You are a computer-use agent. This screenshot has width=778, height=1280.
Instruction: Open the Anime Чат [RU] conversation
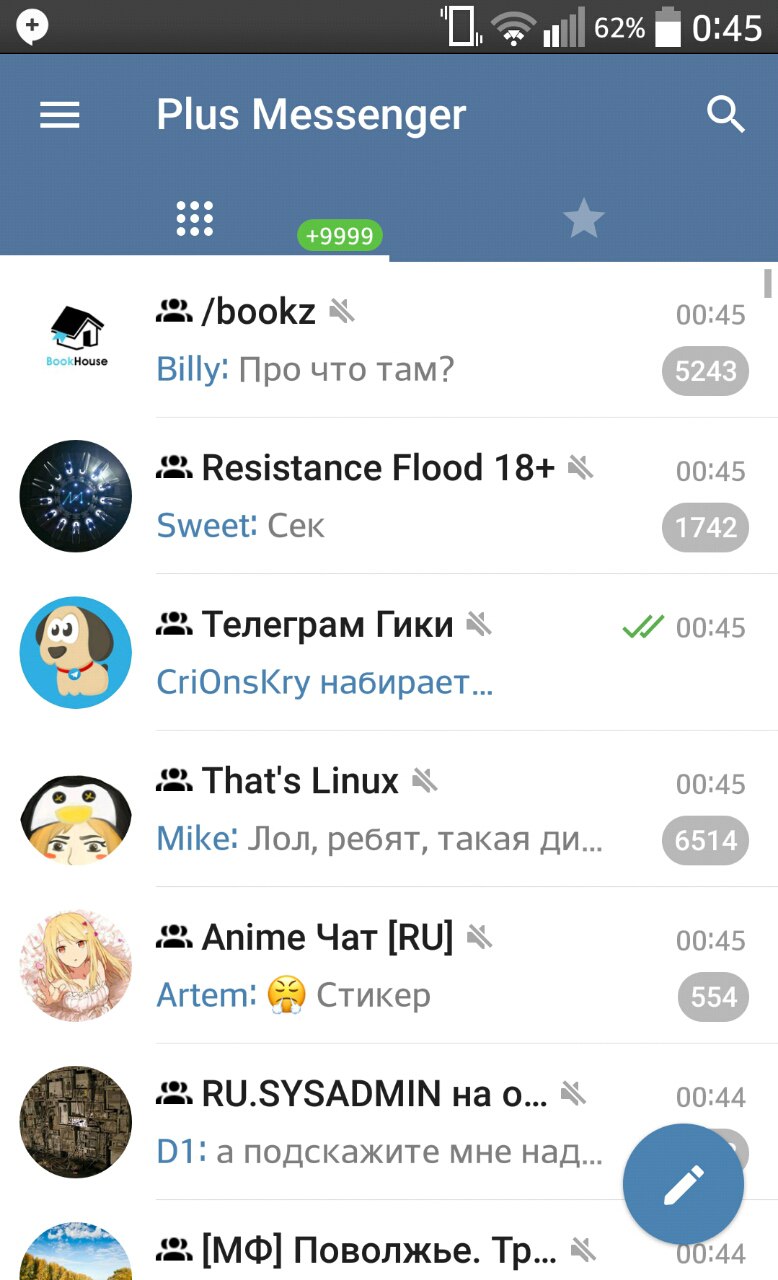[x=400, y=966]
